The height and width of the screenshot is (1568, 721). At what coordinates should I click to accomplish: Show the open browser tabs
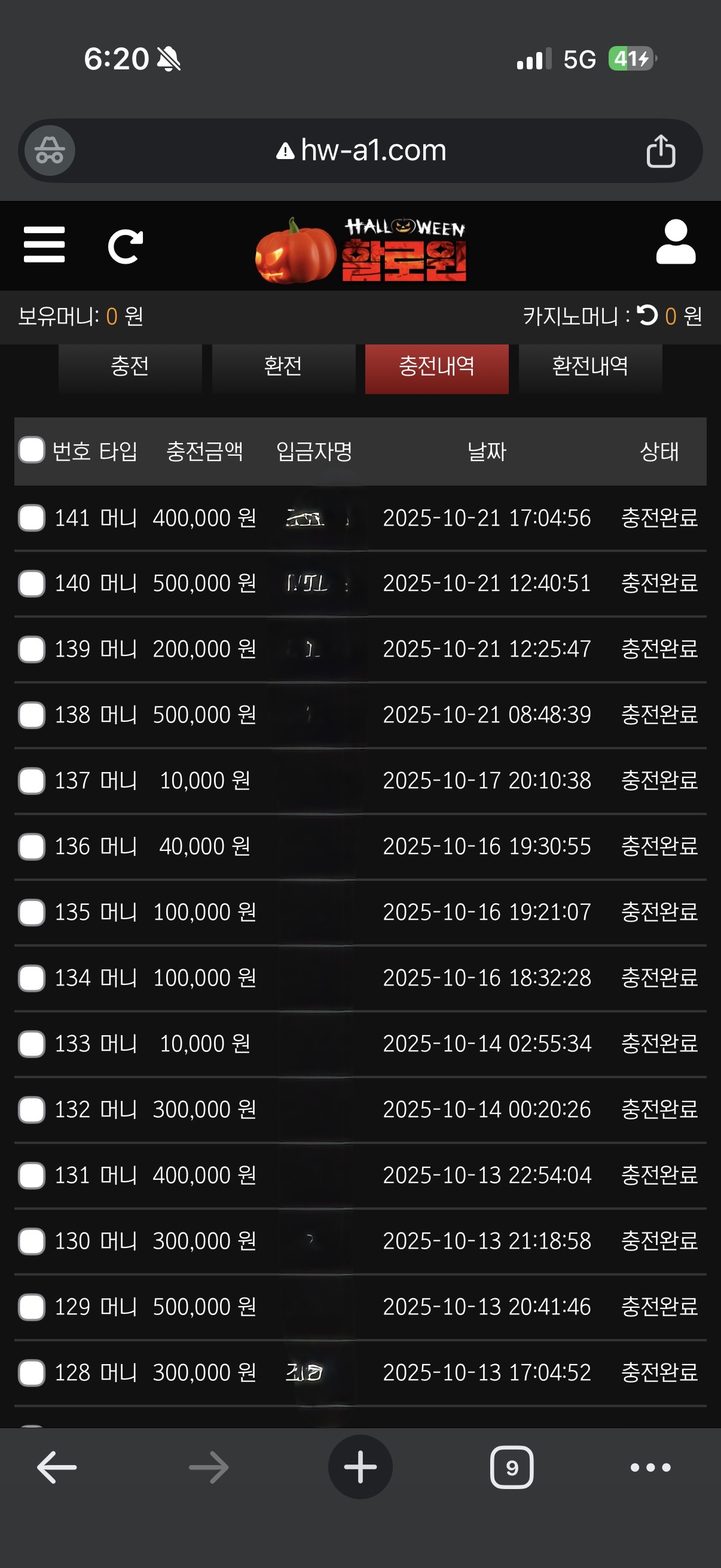tap(512, 1468)
